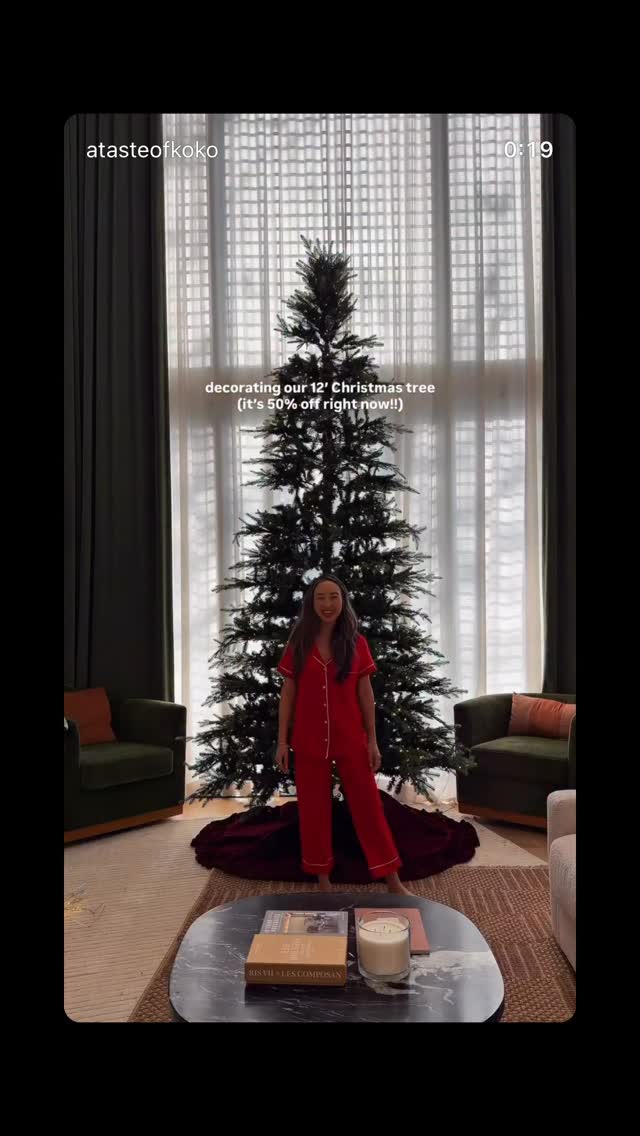
Task: Open the Christmas tree video preview
Action: [320, 567]
